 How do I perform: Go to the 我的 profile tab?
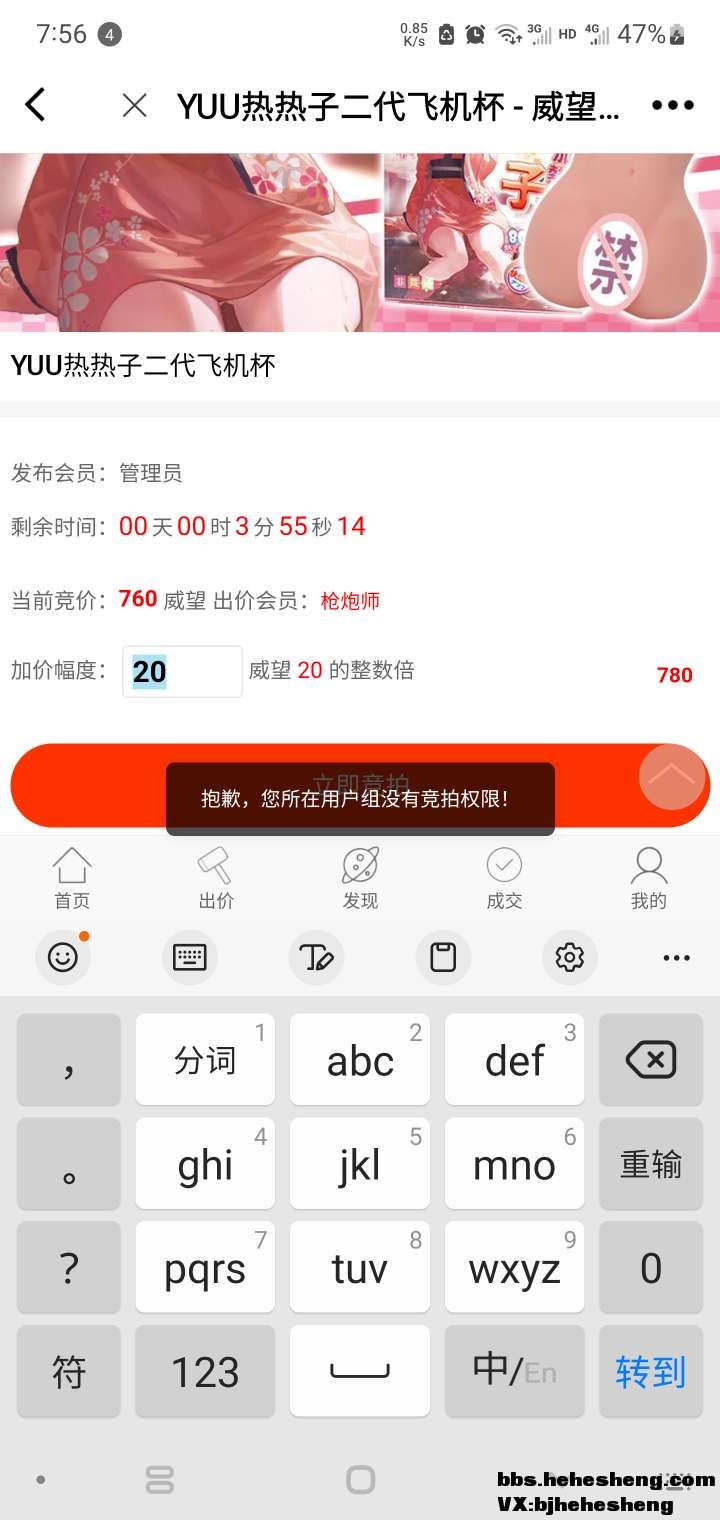tap(648, 878)
